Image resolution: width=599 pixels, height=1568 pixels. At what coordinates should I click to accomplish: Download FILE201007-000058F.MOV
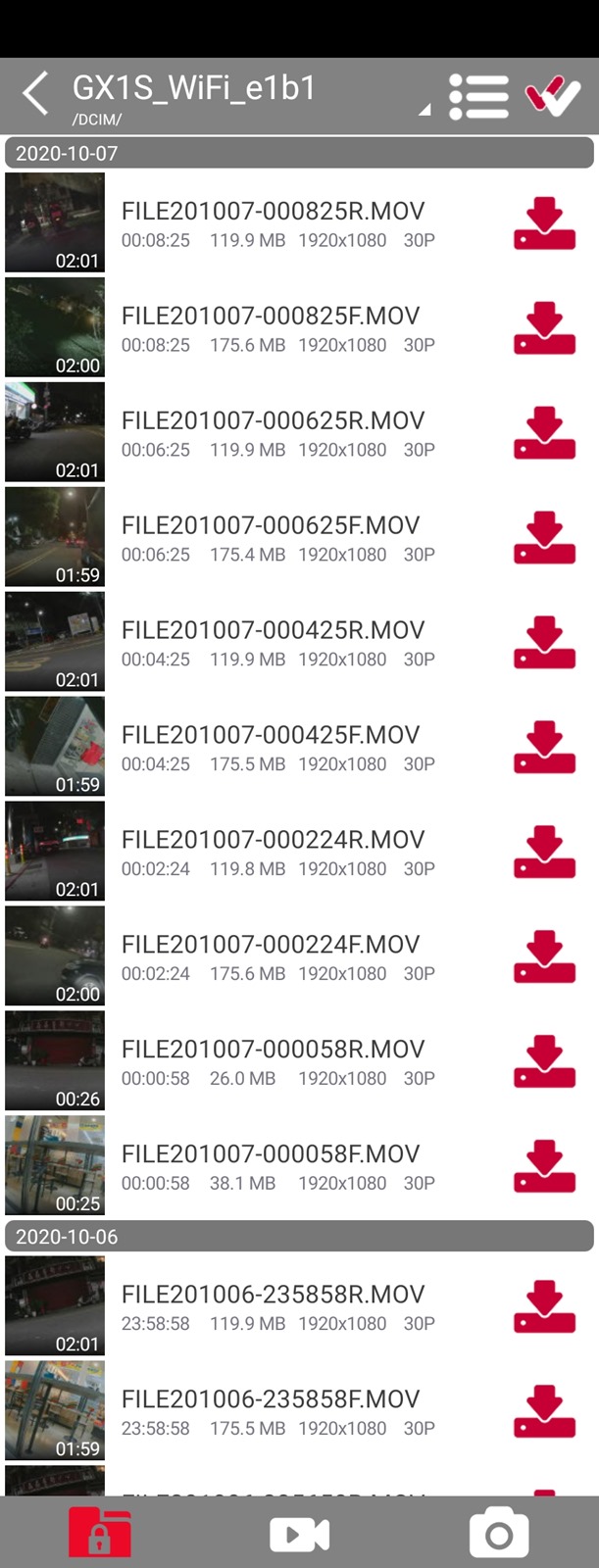point(544,1166)
